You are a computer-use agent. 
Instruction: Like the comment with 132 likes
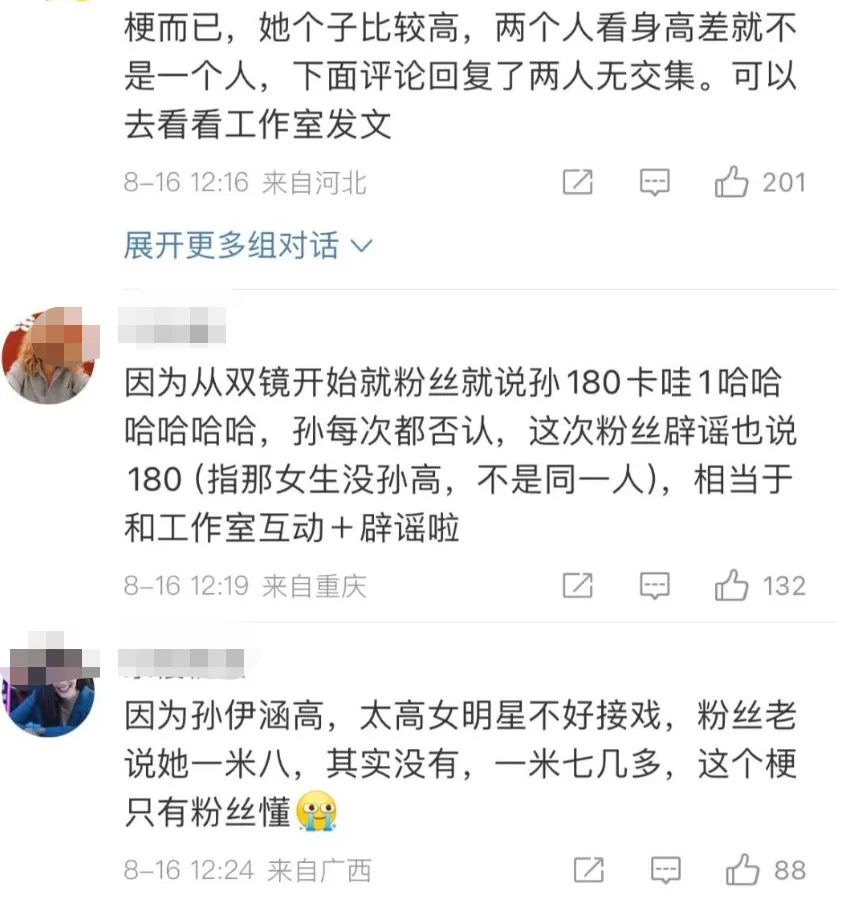(733, 585)
